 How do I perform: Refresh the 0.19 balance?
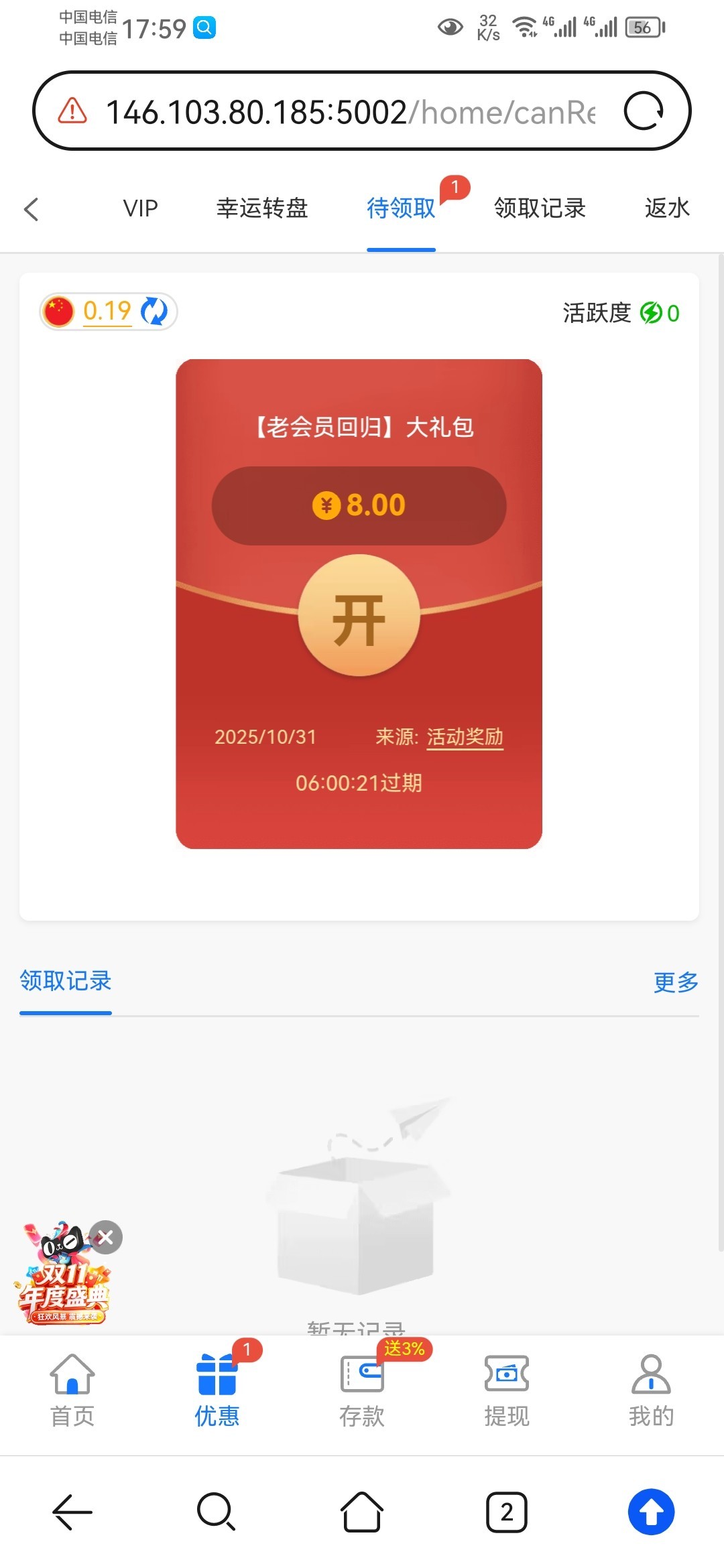pos(154,312)
